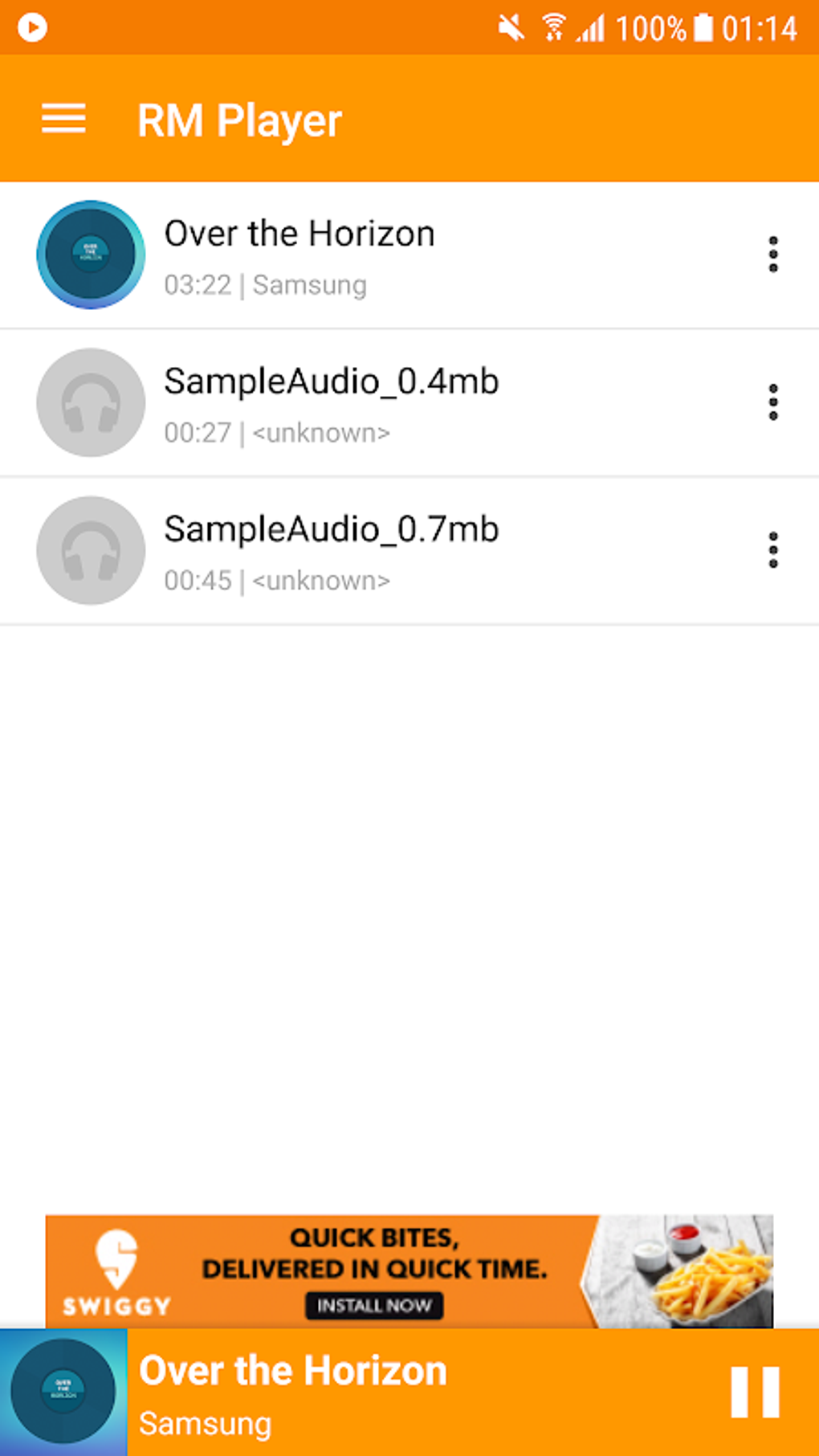Viewport: 819px width, 1456px height.
Task: Open the now playing album art
Action: (x=63, y=1392)
